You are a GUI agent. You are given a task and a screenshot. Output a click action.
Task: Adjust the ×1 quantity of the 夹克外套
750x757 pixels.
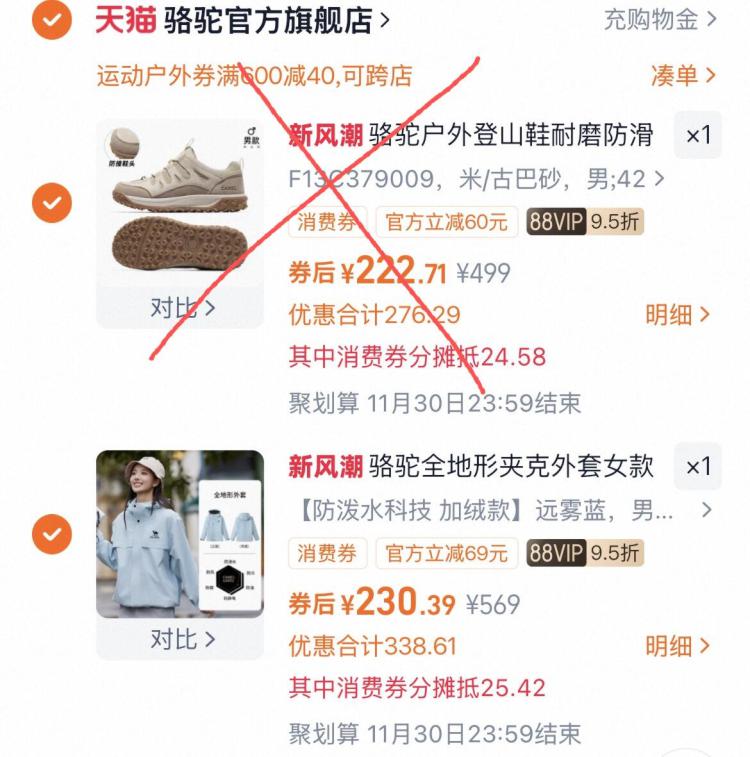click(x=697, y=466)
